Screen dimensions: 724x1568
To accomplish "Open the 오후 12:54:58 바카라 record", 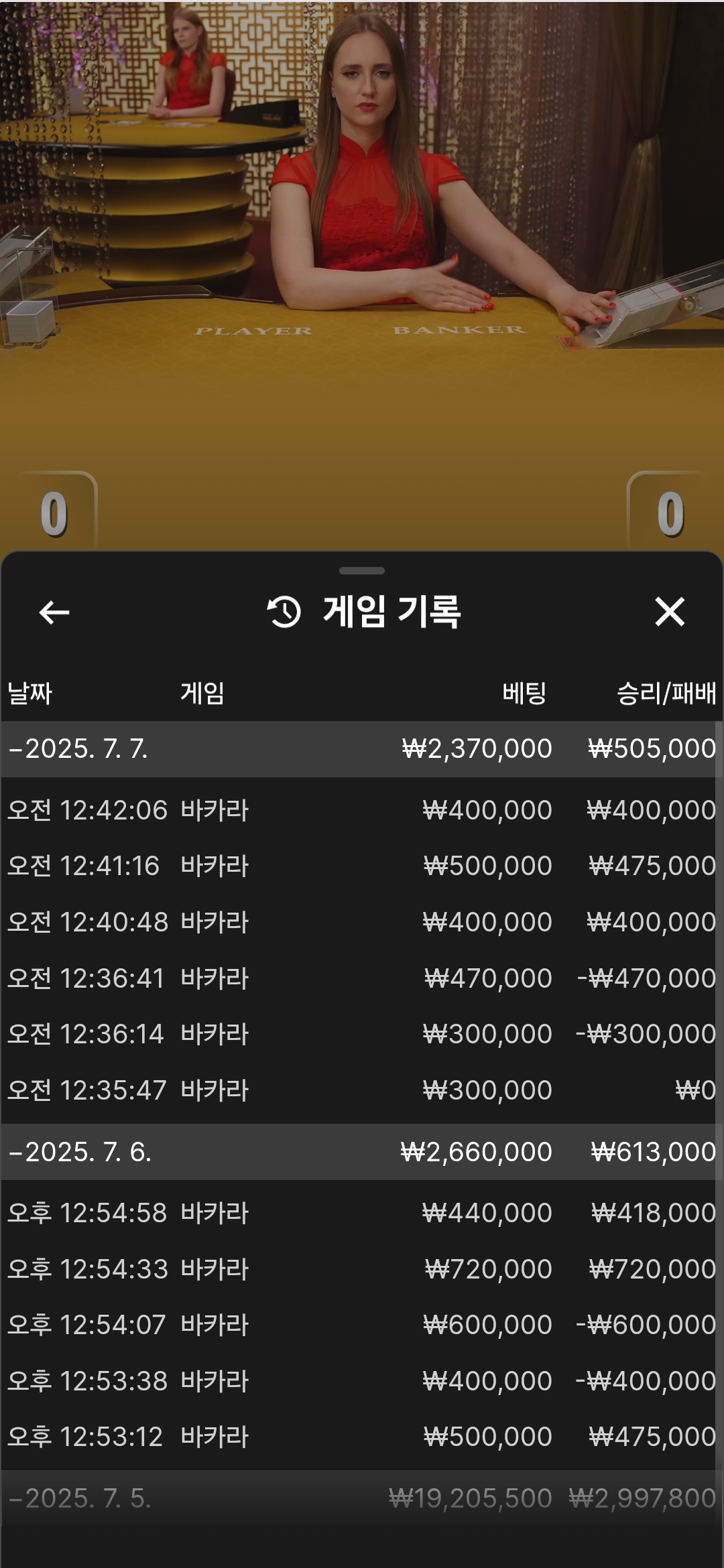I will point(362,1213).
